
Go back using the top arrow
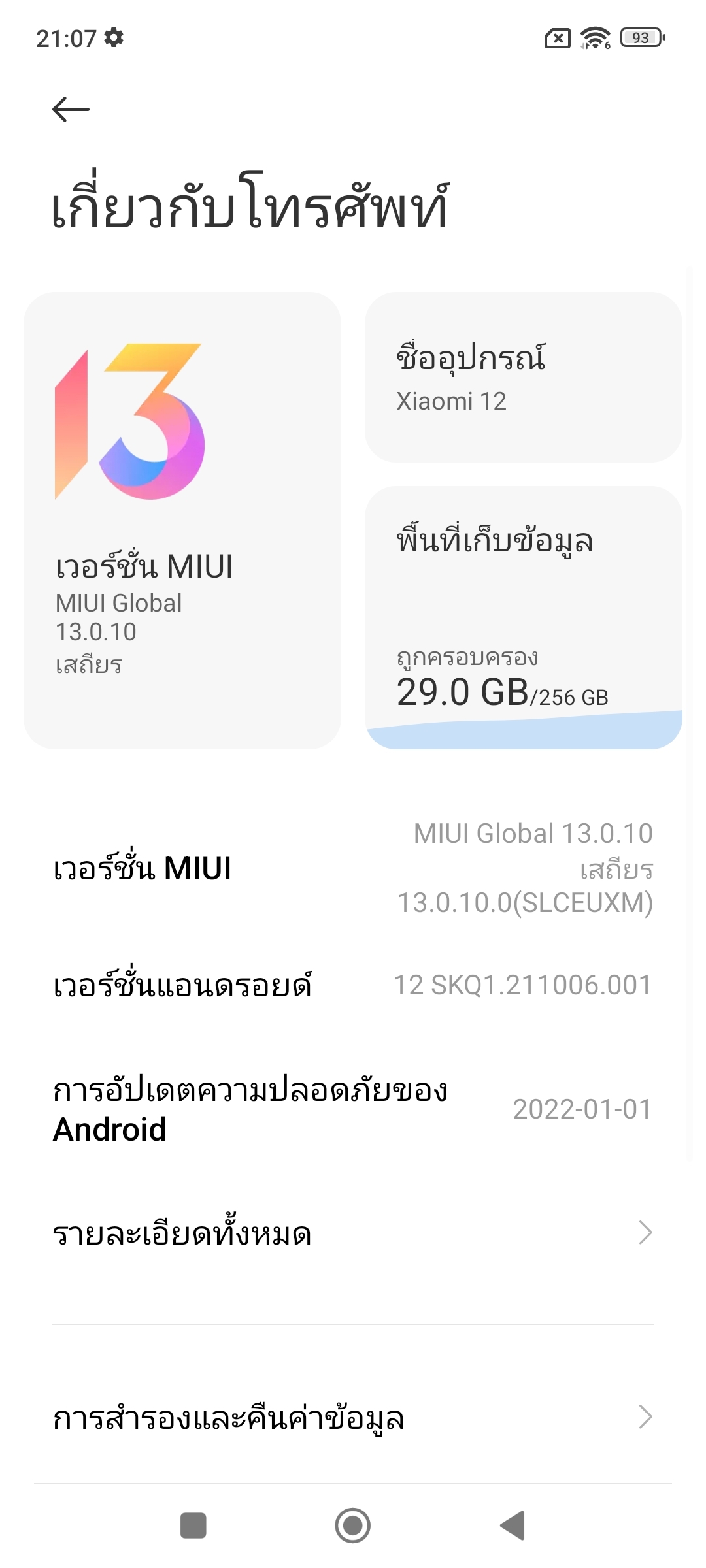tap(71, 109)
